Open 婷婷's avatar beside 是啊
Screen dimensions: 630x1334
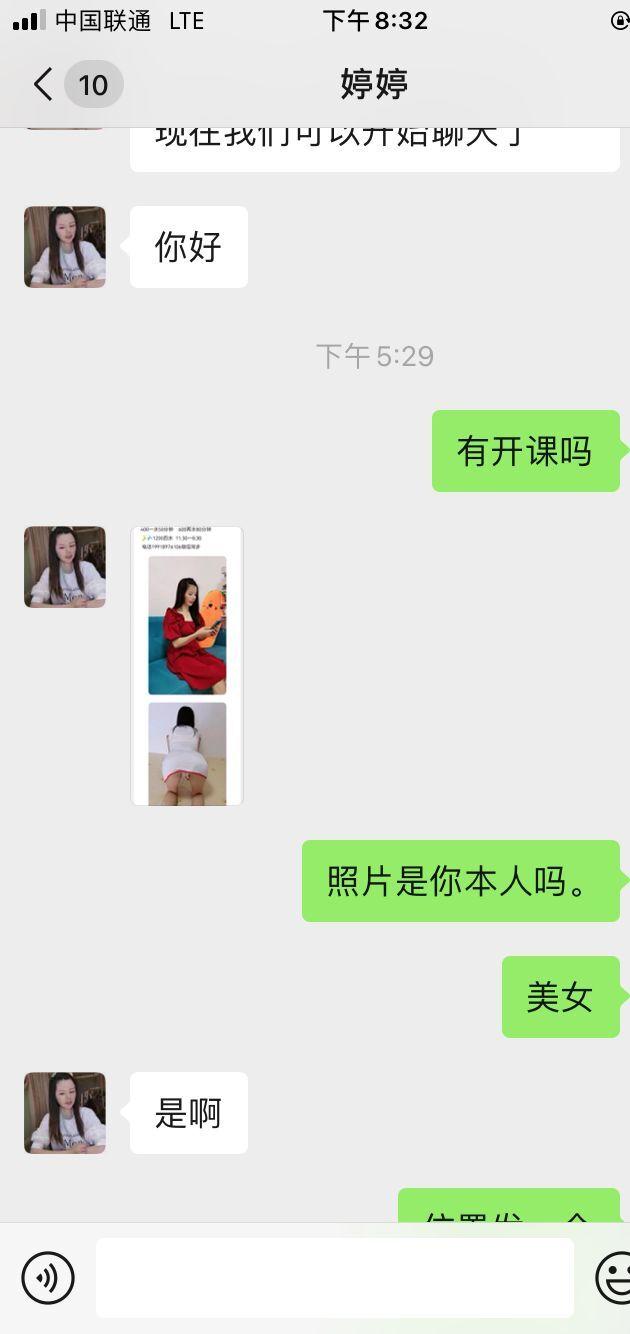[65, 1113]
